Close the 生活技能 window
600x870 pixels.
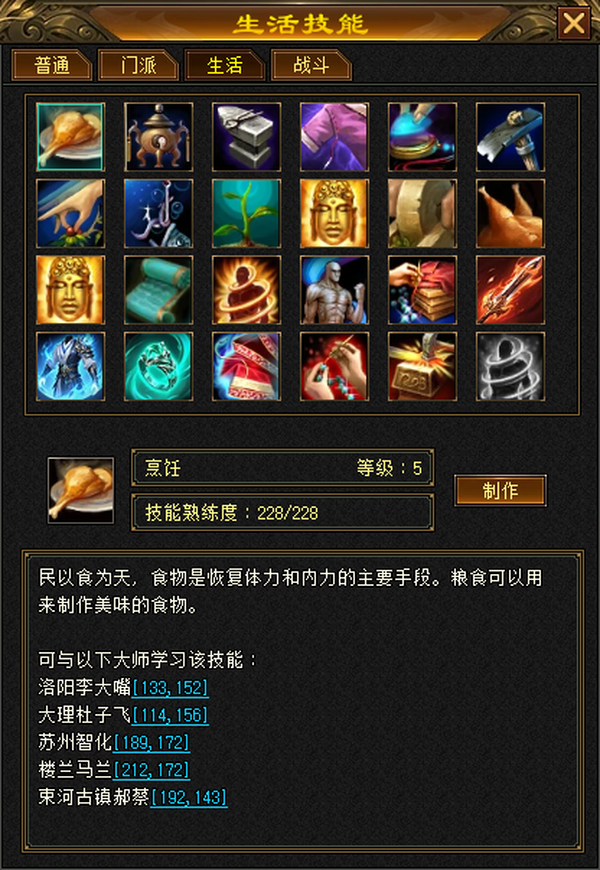tap(574, 24)
